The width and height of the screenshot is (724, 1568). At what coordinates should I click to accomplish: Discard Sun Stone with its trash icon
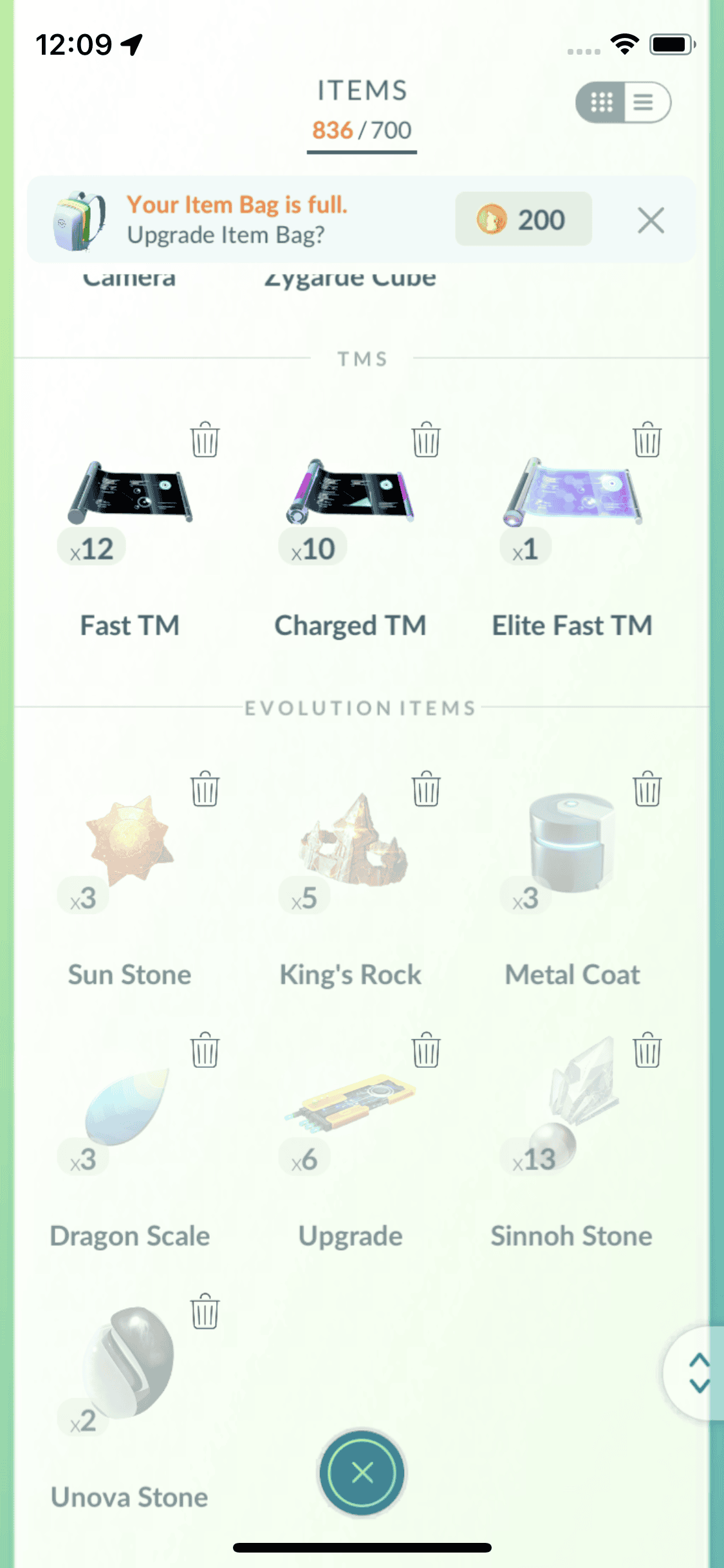[x=205, y=789]
